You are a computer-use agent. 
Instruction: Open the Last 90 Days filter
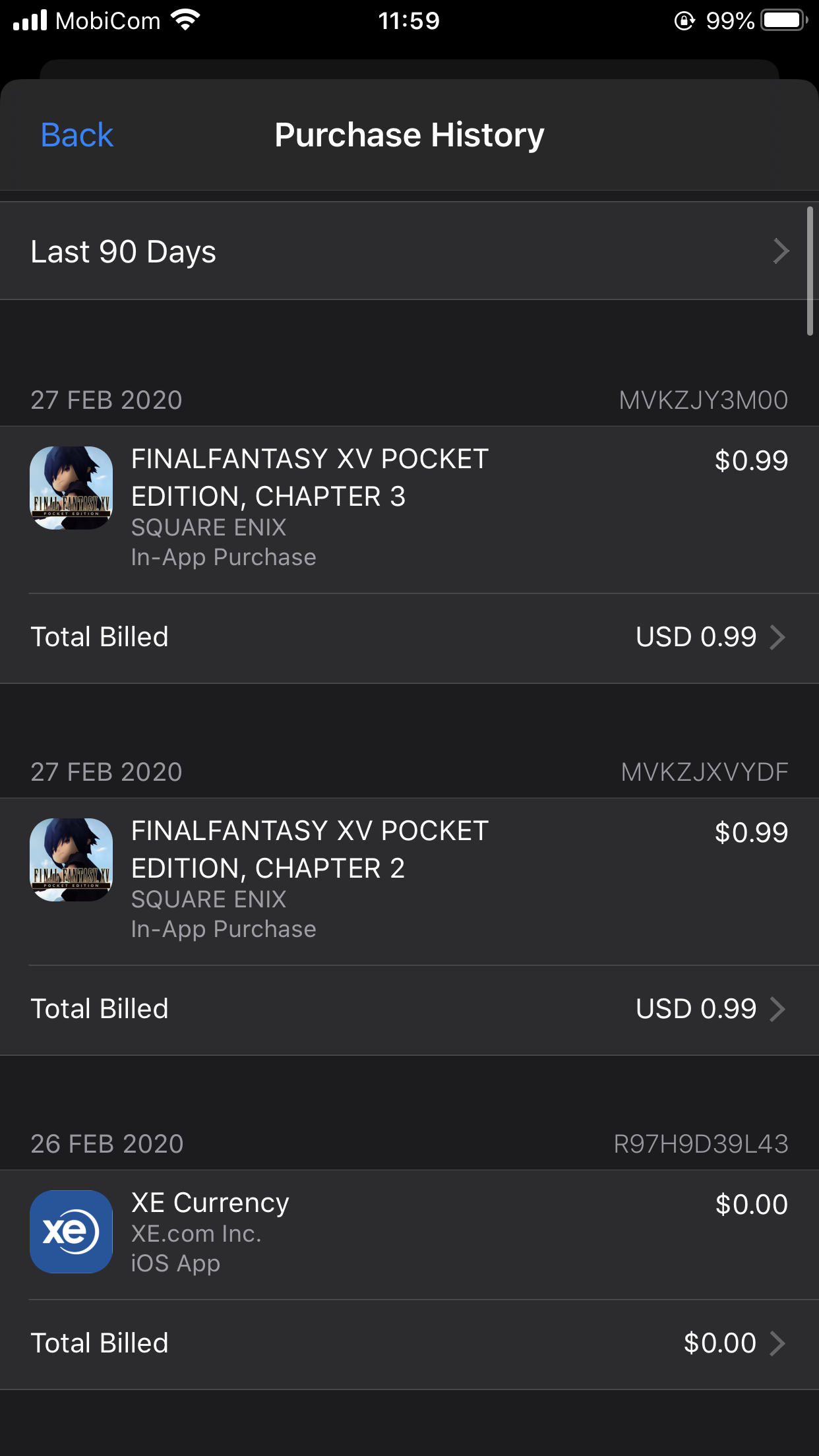409,251
